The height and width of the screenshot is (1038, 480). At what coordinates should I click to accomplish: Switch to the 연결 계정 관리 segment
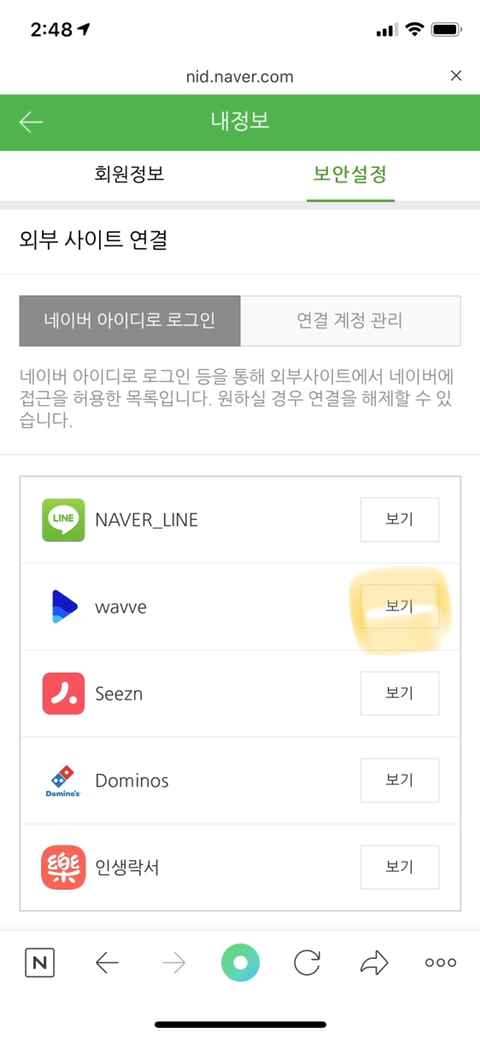[350, 320]
